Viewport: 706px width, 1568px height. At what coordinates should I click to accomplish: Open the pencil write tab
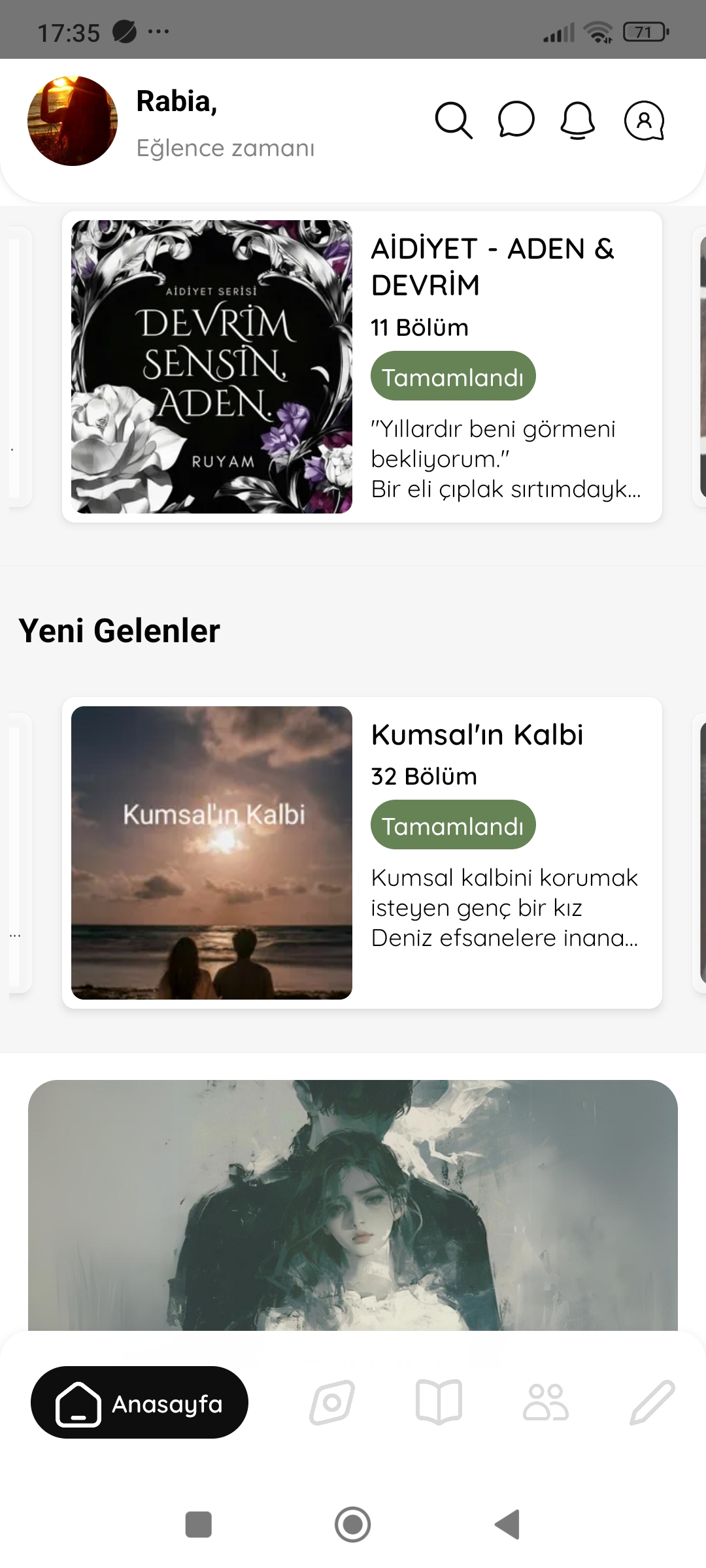pos(652,1402)
